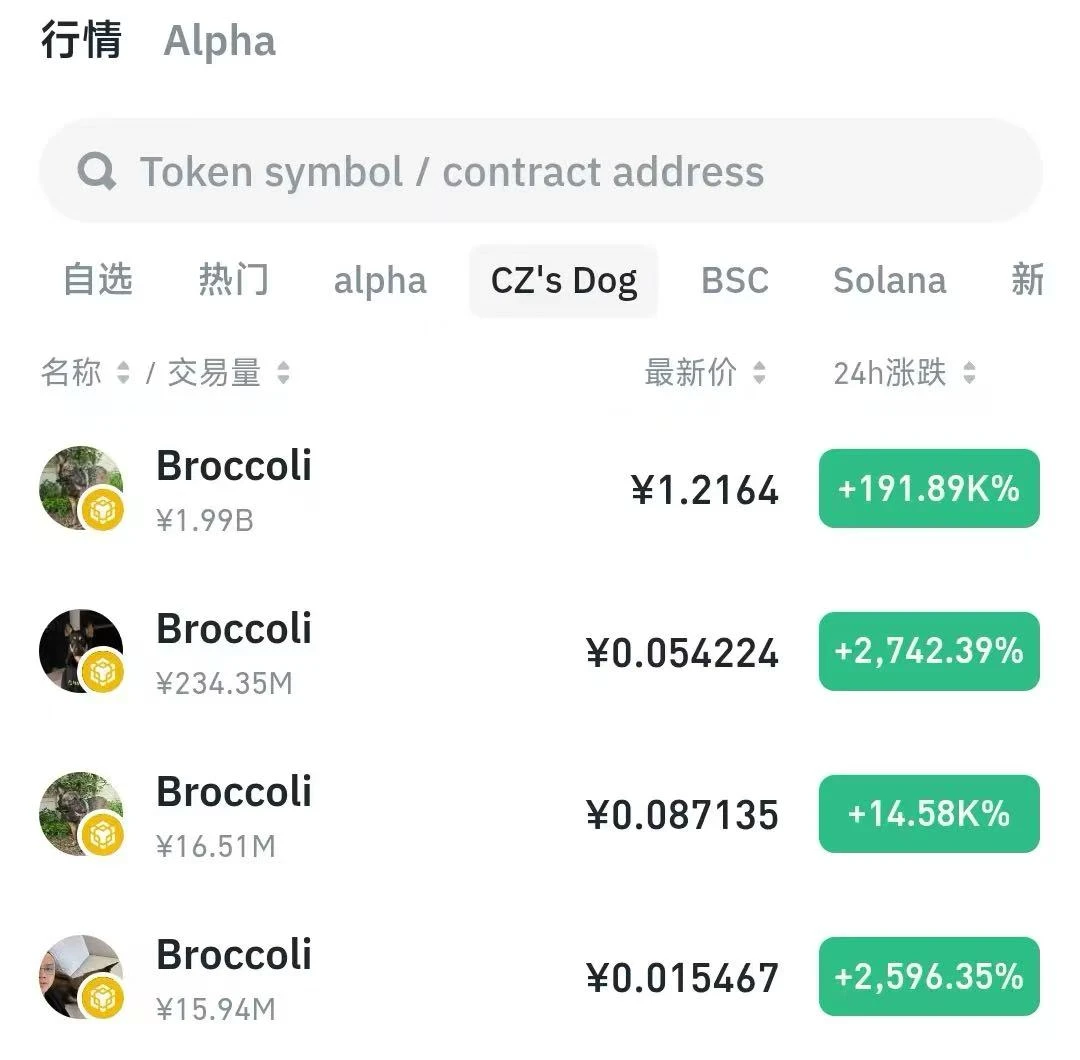
Task: Show Solana chain tokens
Action: coord(889,281)
